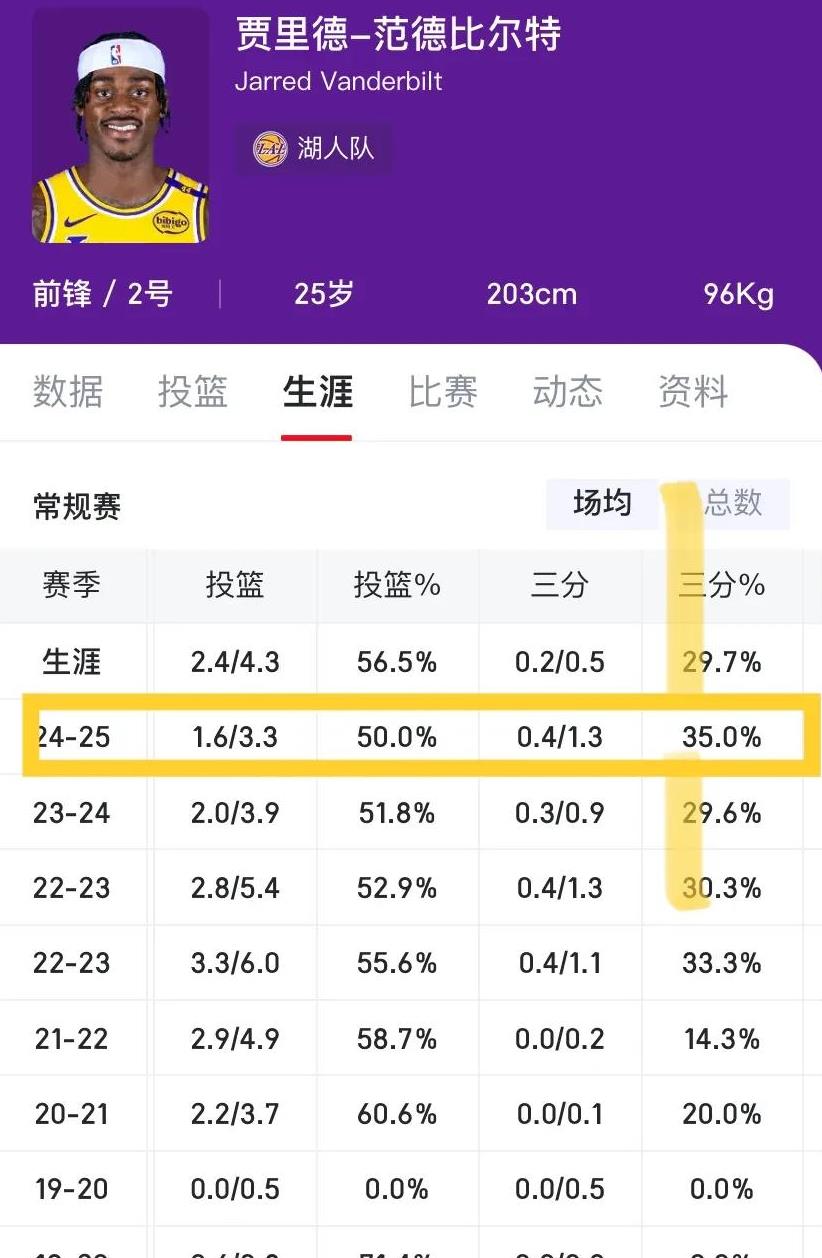
Task: Open the 投篮 shooting tab
Action: click(193, 392)
